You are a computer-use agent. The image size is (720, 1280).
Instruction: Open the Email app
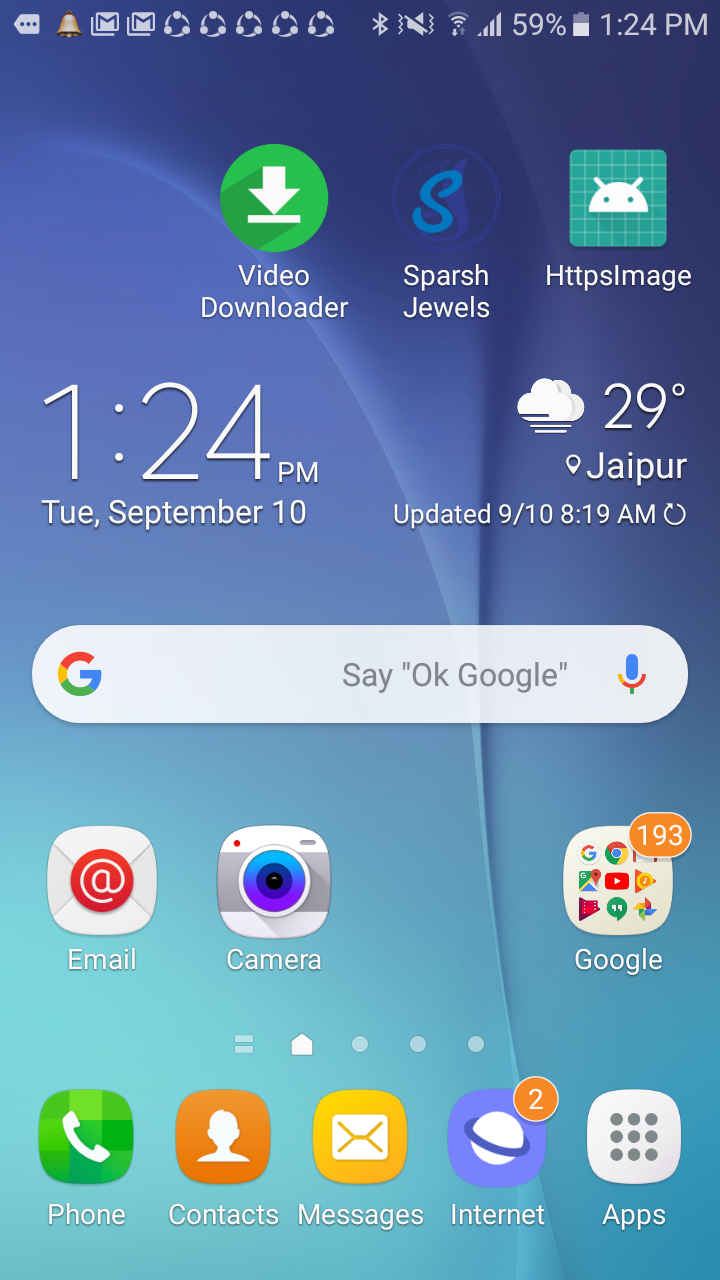[102, 881]
